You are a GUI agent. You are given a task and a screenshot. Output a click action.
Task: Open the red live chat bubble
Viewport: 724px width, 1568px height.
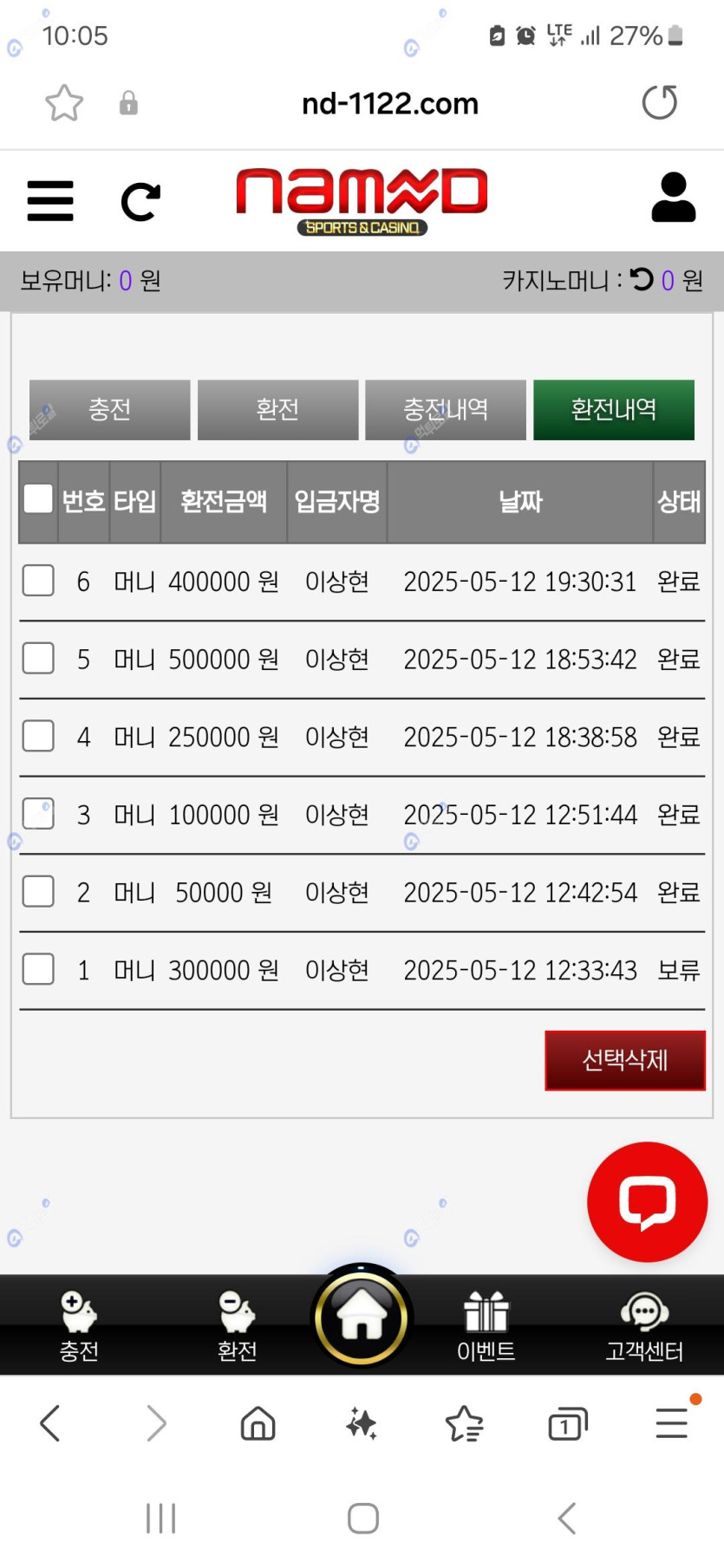point(647,1201)
